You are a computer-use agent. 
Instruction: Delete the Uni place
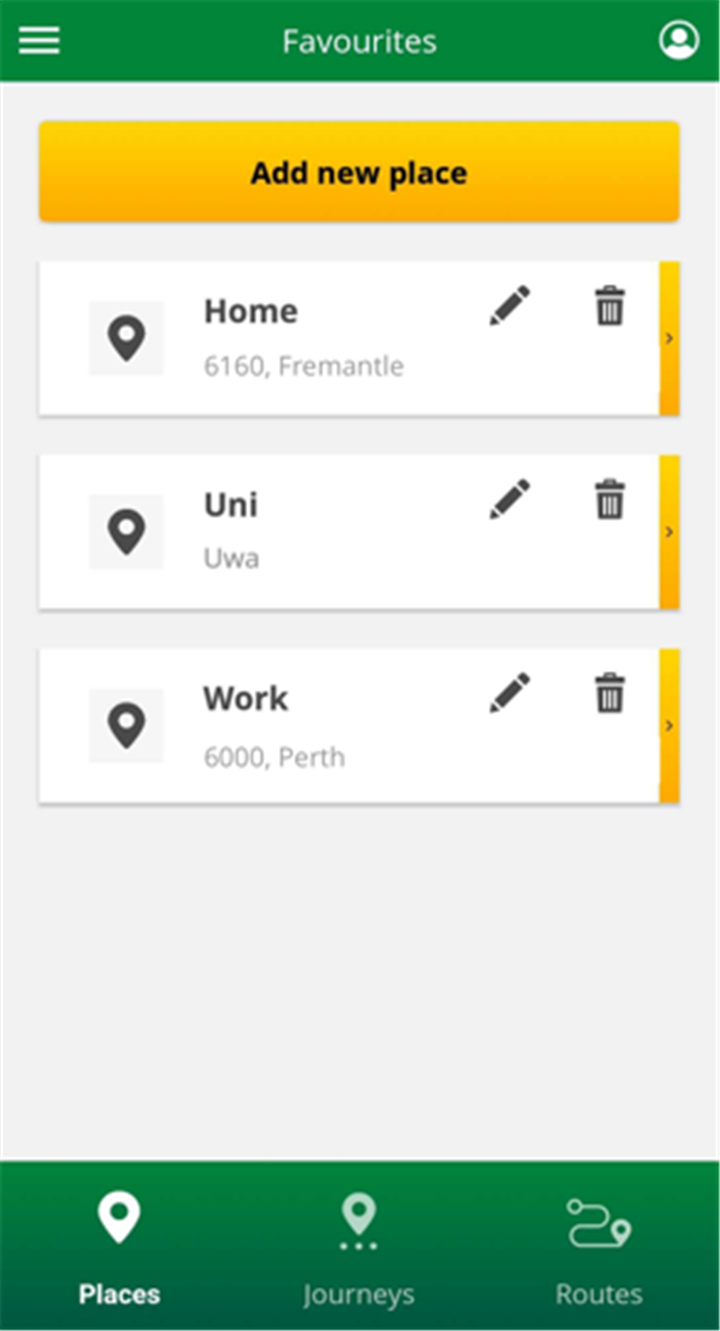(x=609, y=499)
